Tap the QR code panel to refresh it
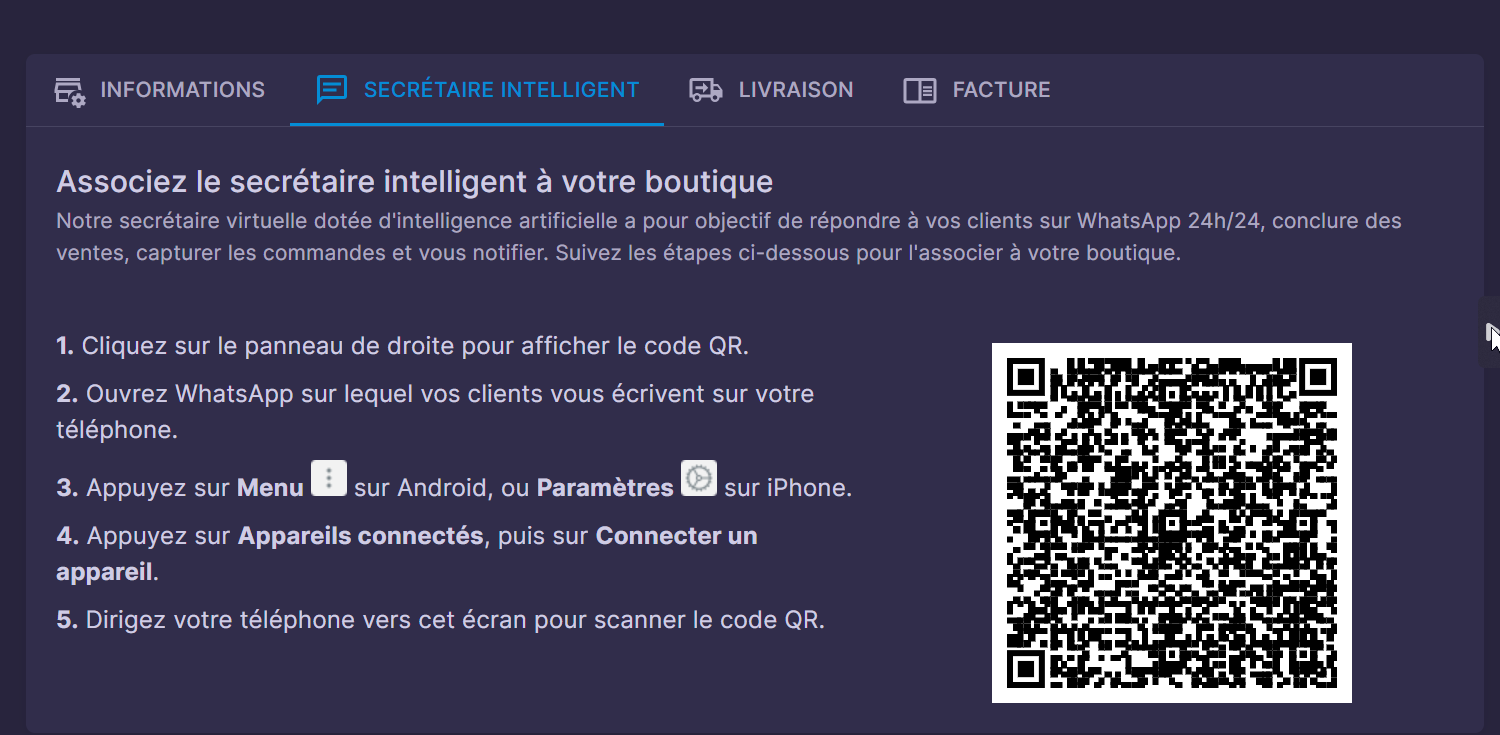The image size is (1500, 735). click(x=1171, y=522)
